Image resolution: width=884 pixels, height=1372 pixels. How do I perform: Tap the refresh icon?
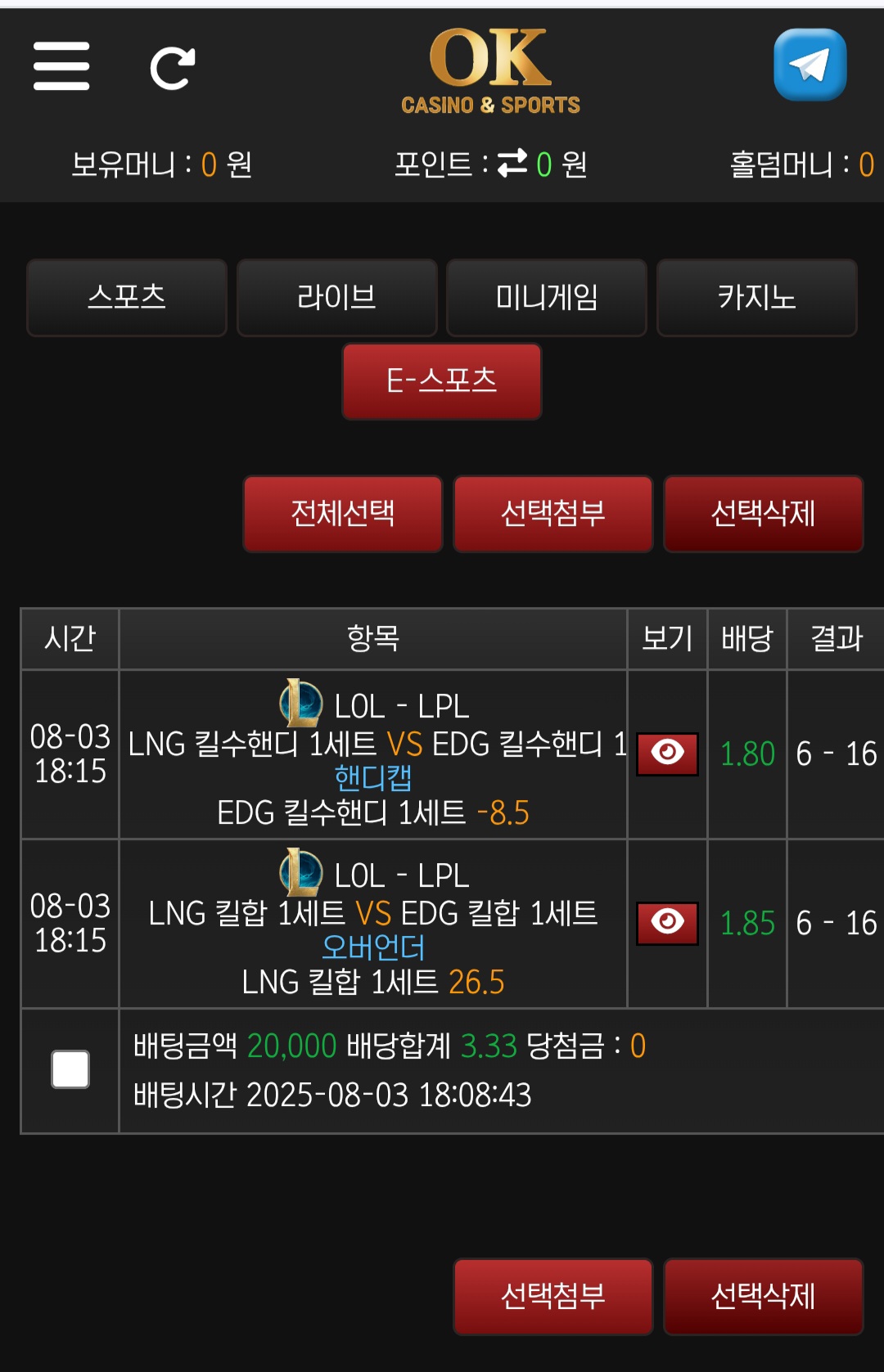pyautogui.click(x=172, y=68)
